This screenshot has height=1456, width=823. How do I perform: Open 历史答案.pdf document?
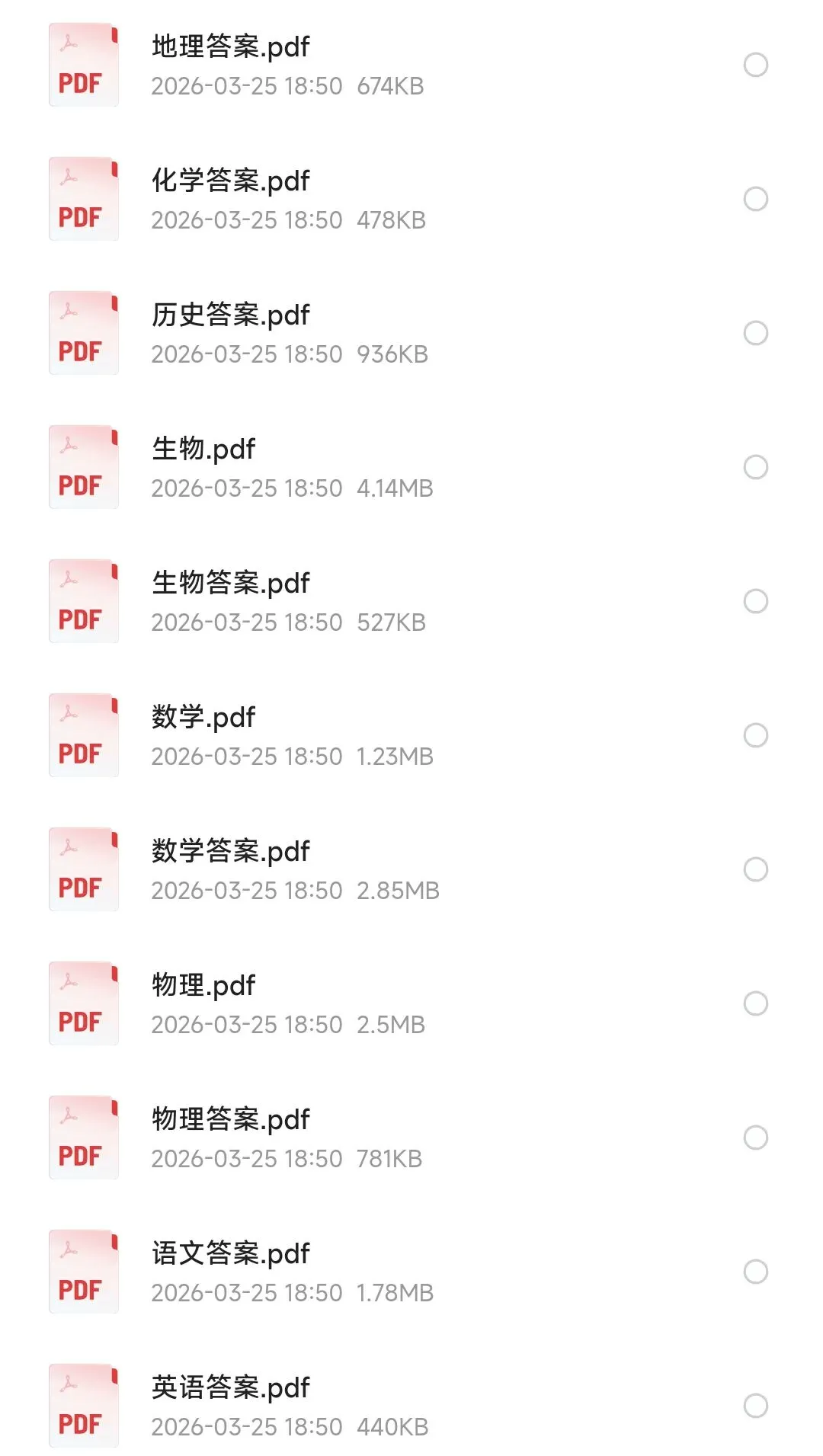pyautogui.click(x=230, y=315)
